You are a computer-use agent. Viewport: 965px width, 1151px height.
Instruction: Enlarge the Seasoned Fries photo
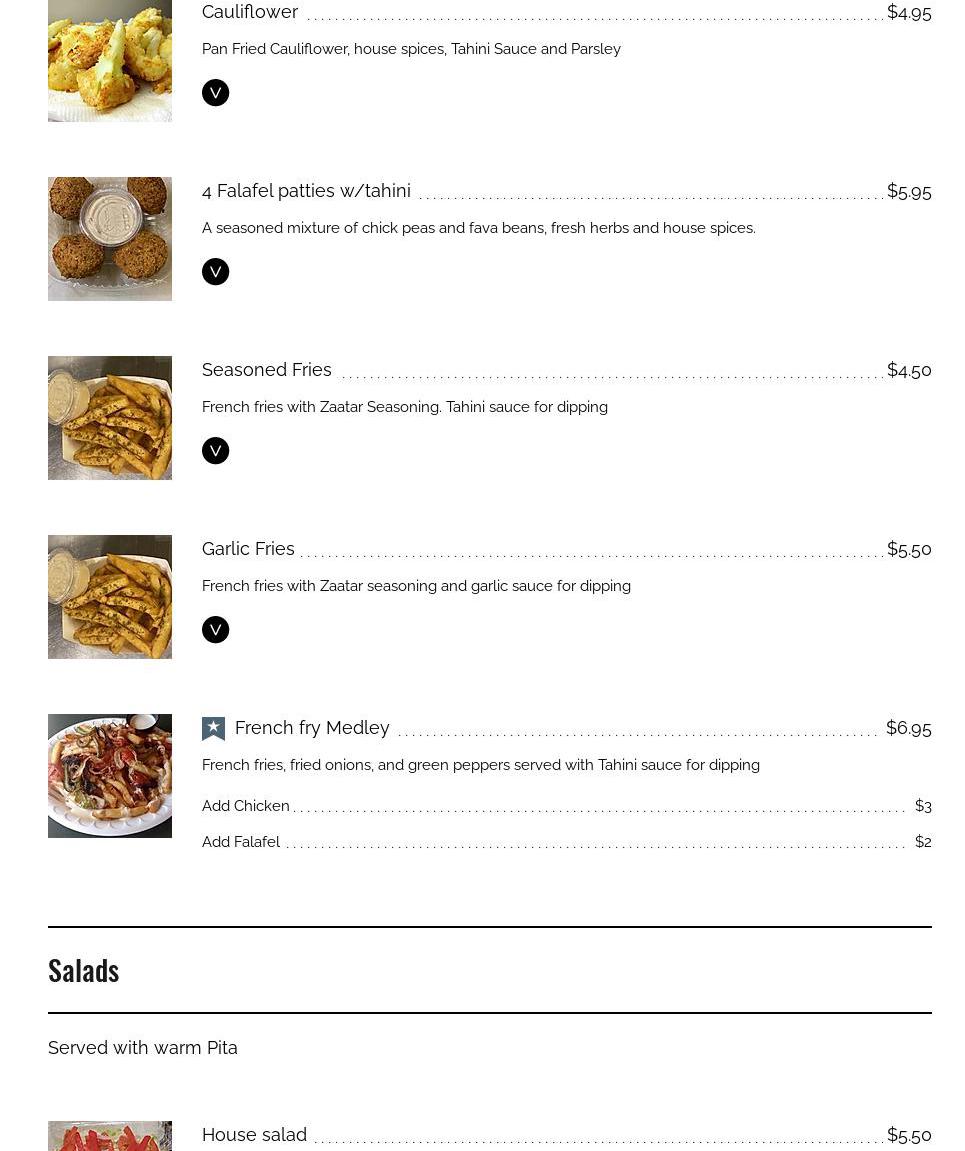pos(110,418)
